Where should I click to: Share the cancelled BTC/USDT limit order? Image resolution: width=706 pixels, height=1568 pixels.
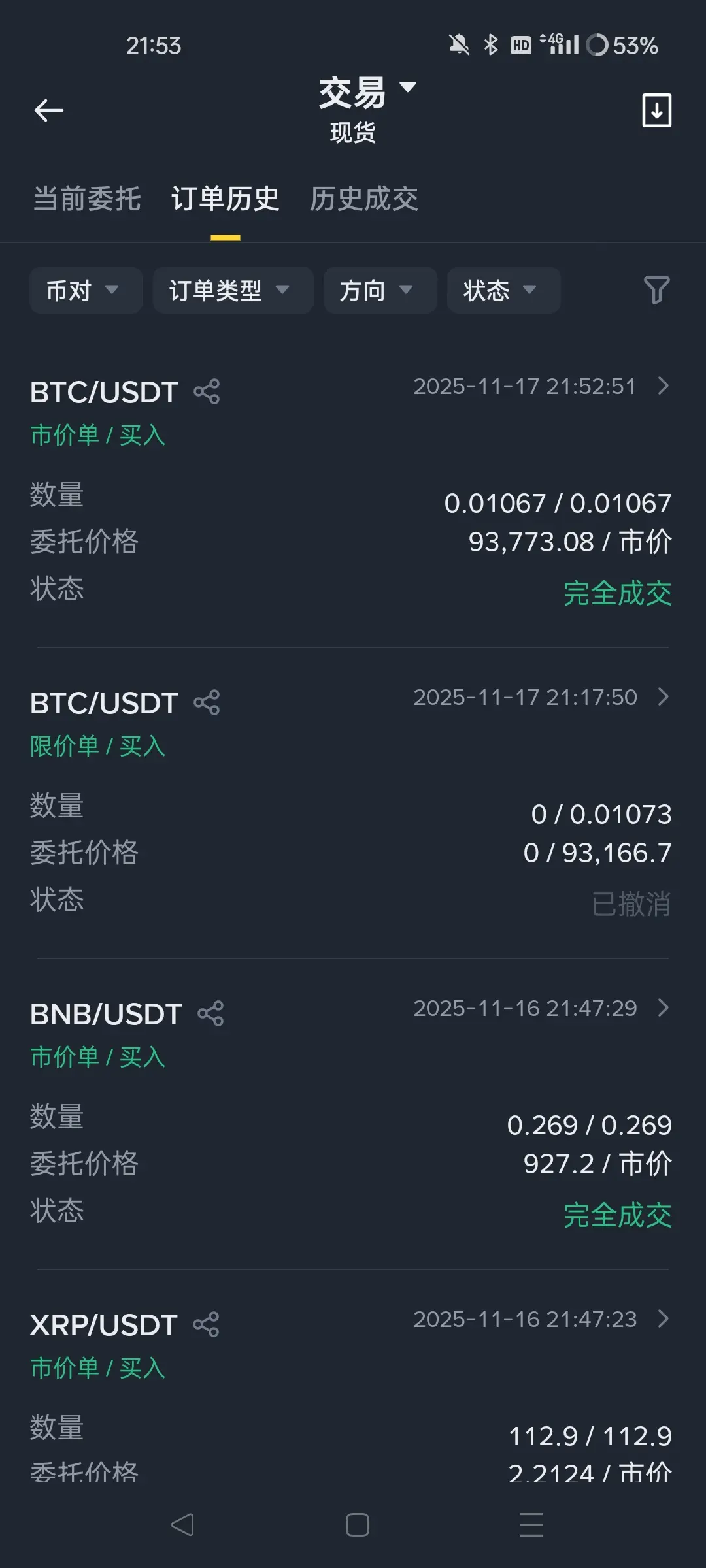[207, 703]
